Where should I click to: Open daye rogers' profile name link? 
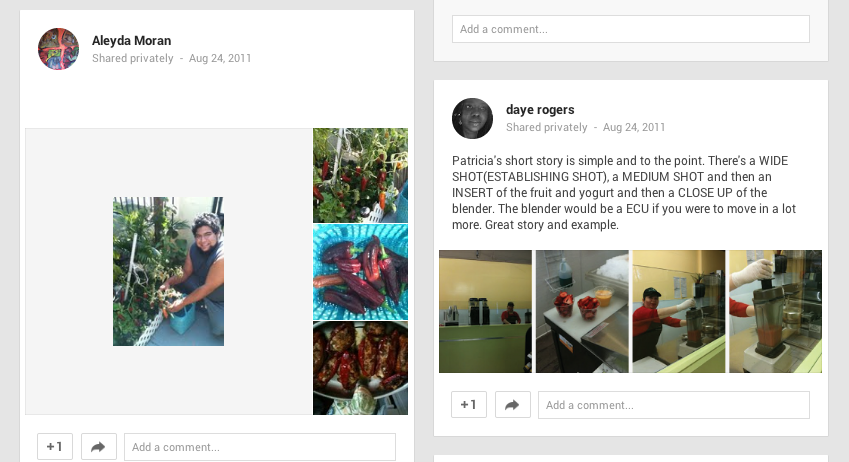540,110
